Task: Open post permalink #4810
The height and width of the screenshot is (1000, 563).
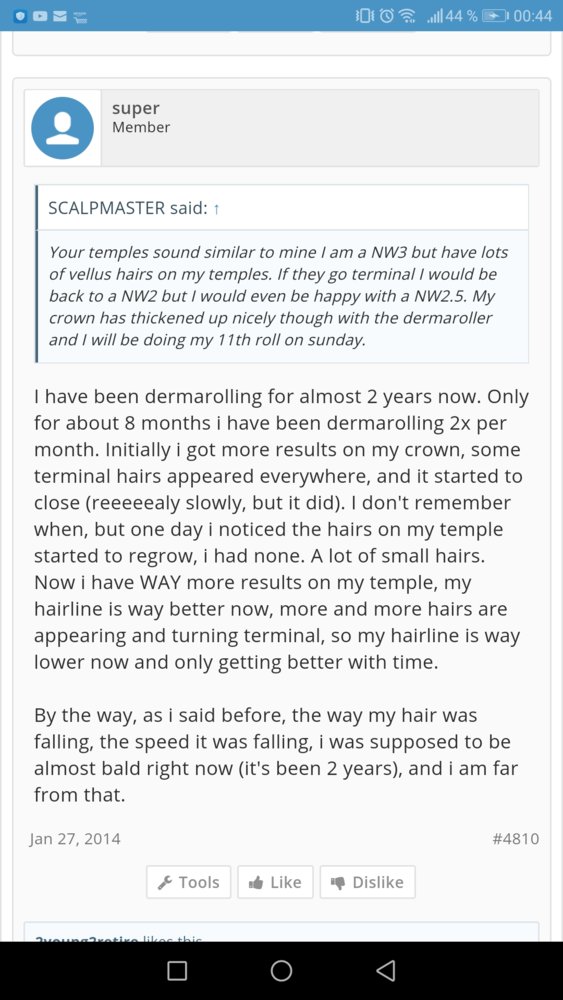Action: click(x=516, y=838)
